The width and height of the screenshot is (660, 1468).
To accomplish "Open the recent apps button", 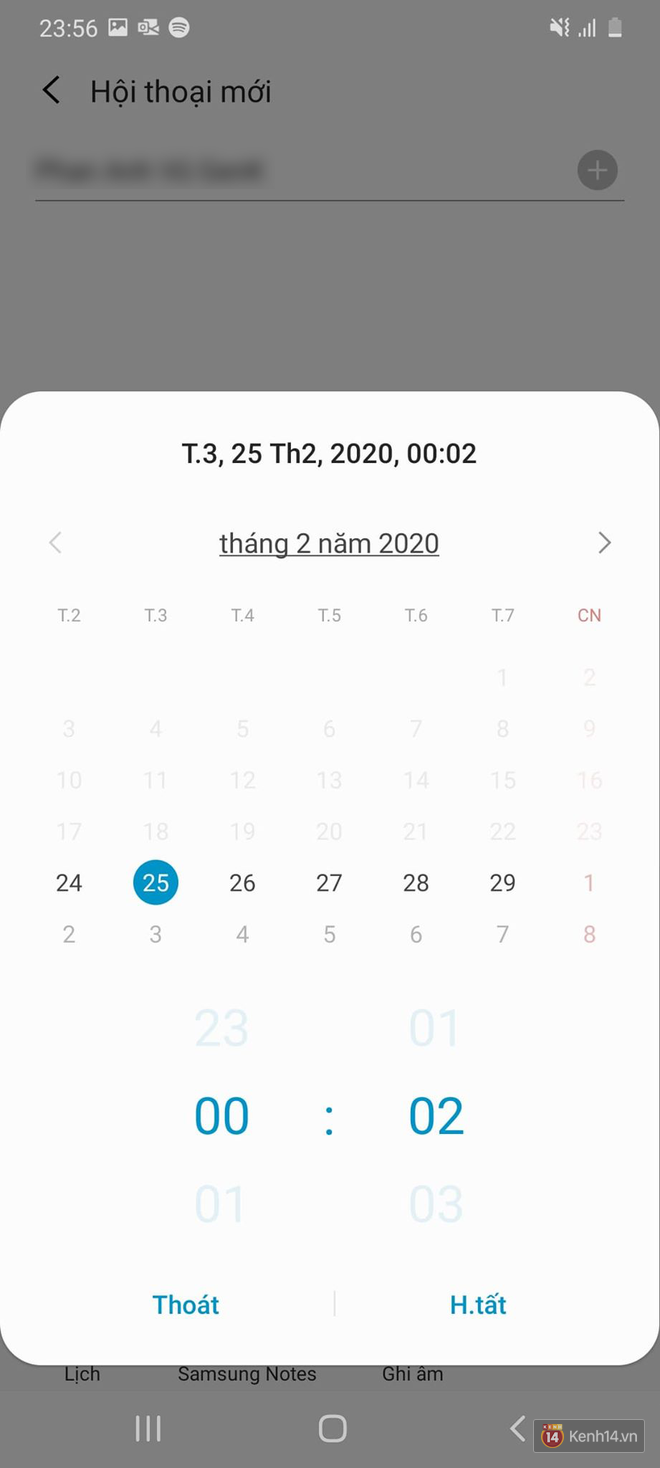I will point(148,1429).
